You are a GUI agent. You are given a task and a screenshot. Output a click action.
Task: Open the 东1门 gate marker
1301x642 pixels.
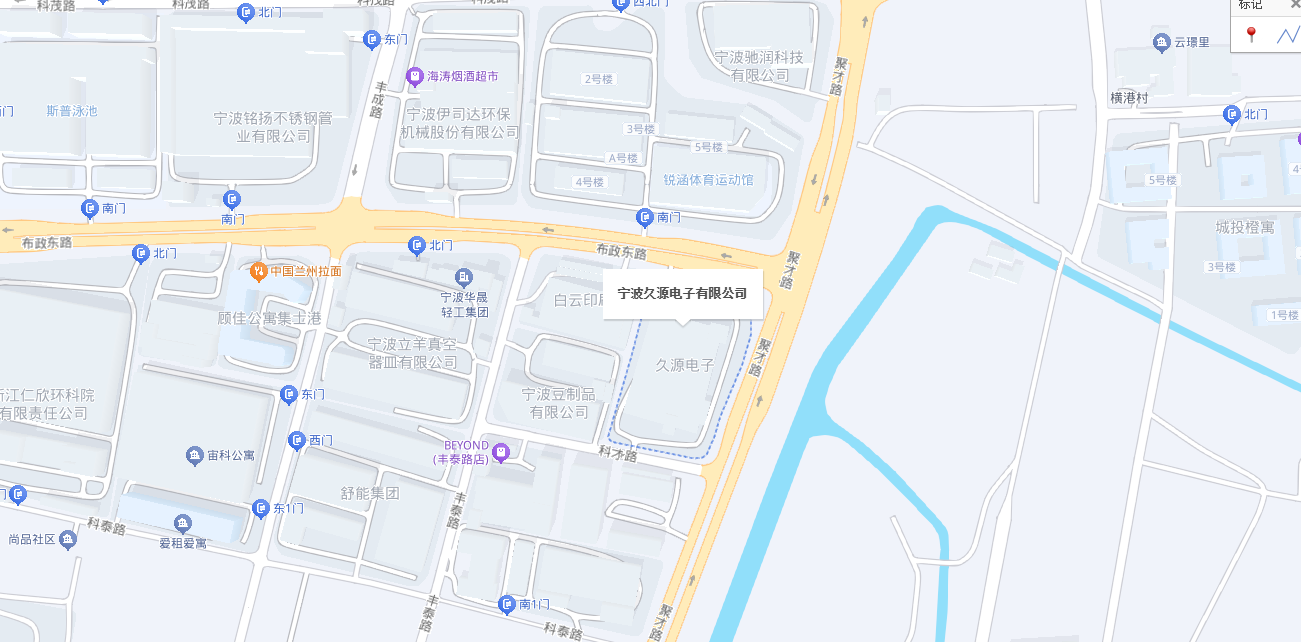261,508
